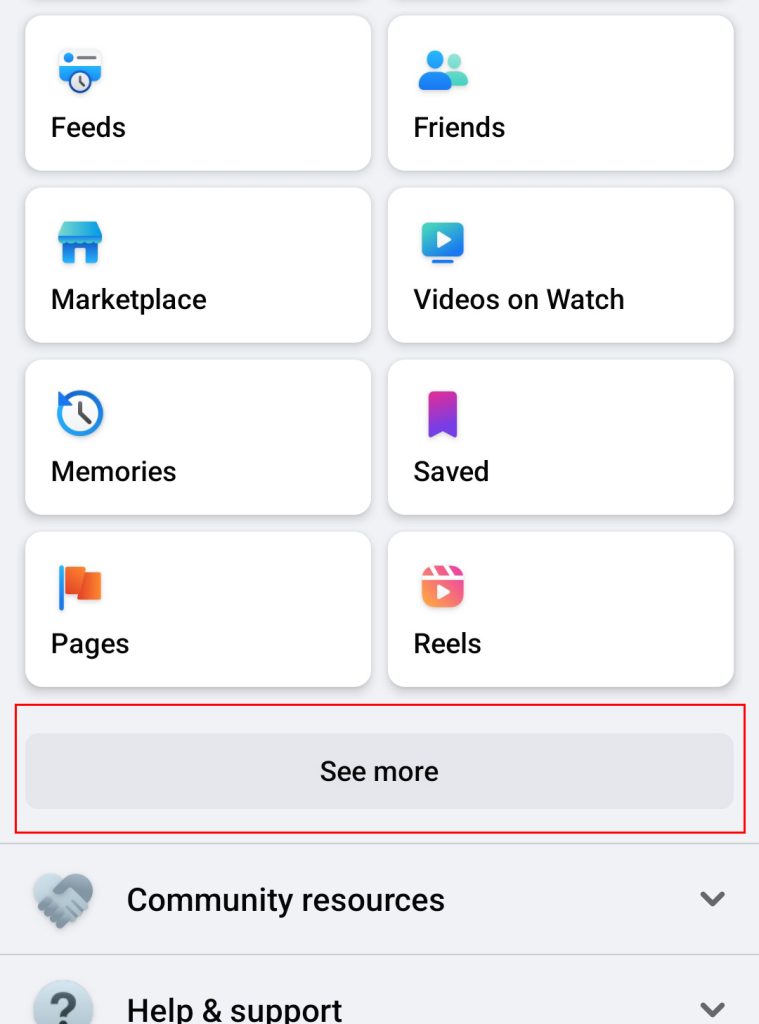759x1024 pixels.
Task: Go to Videos on Watch
Action: pos(560,264)
